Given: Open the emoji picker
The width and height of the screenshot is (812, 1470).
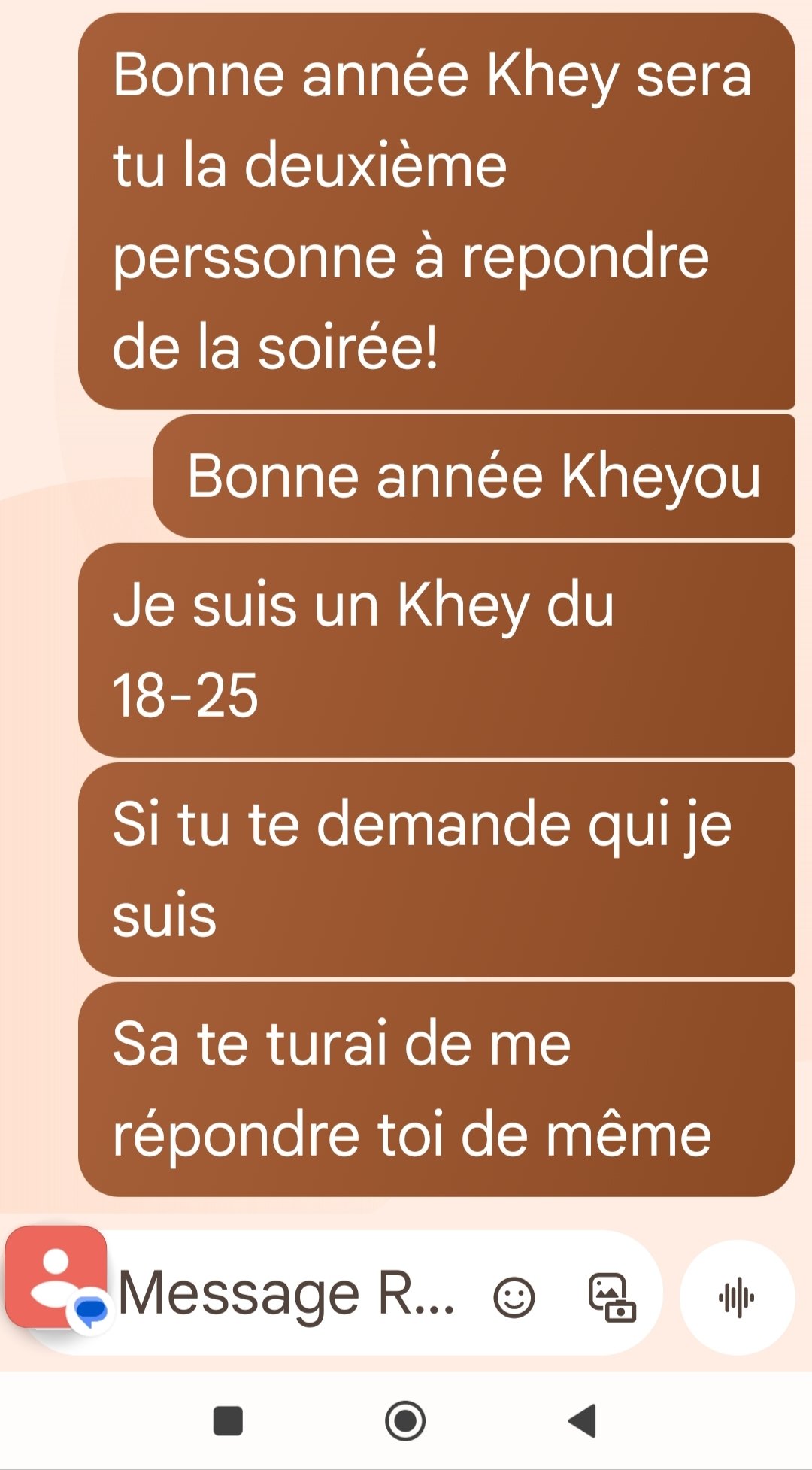Looking at the screenshot, I should click(x=514, y=1297).
